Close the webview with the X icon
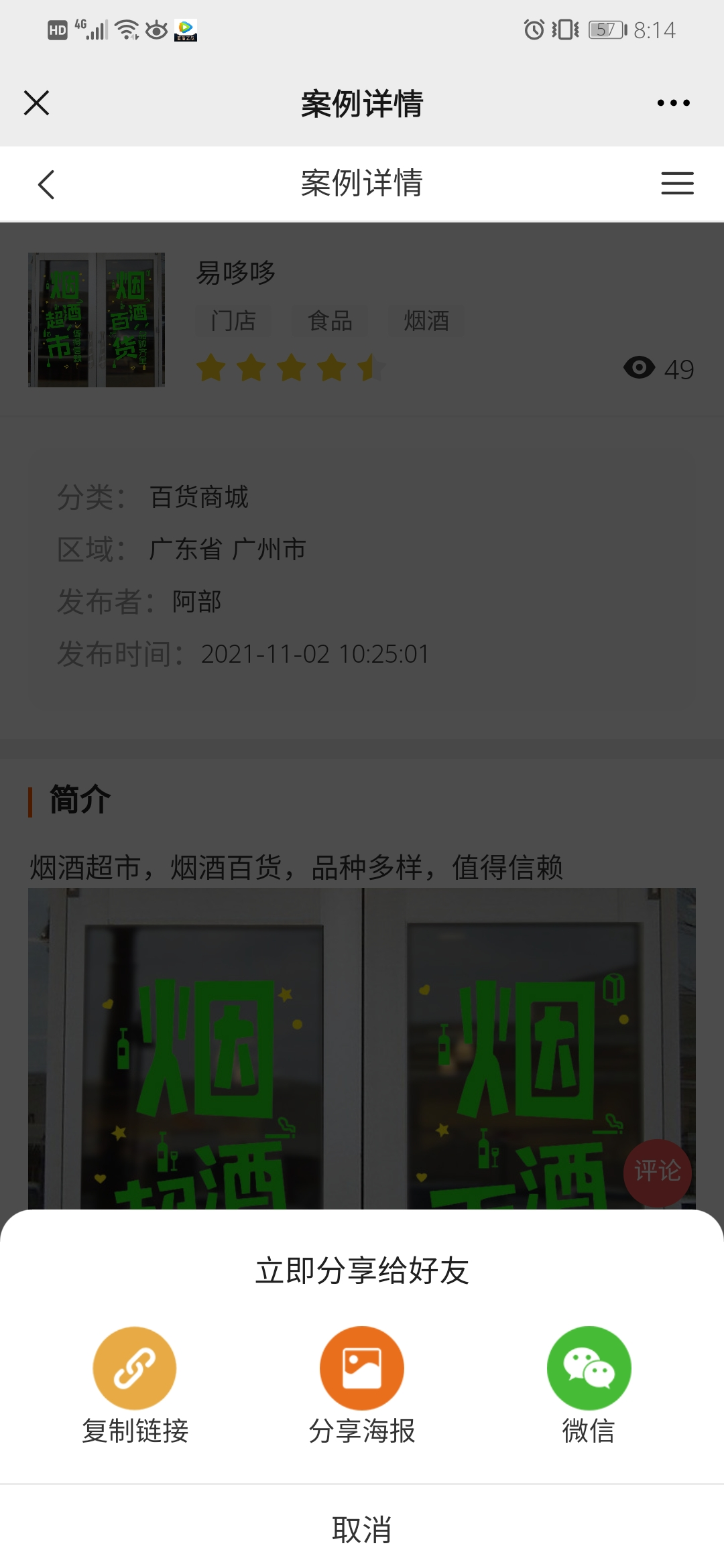This screenshot has height=1568, width=724. click(x=36, y=103)
